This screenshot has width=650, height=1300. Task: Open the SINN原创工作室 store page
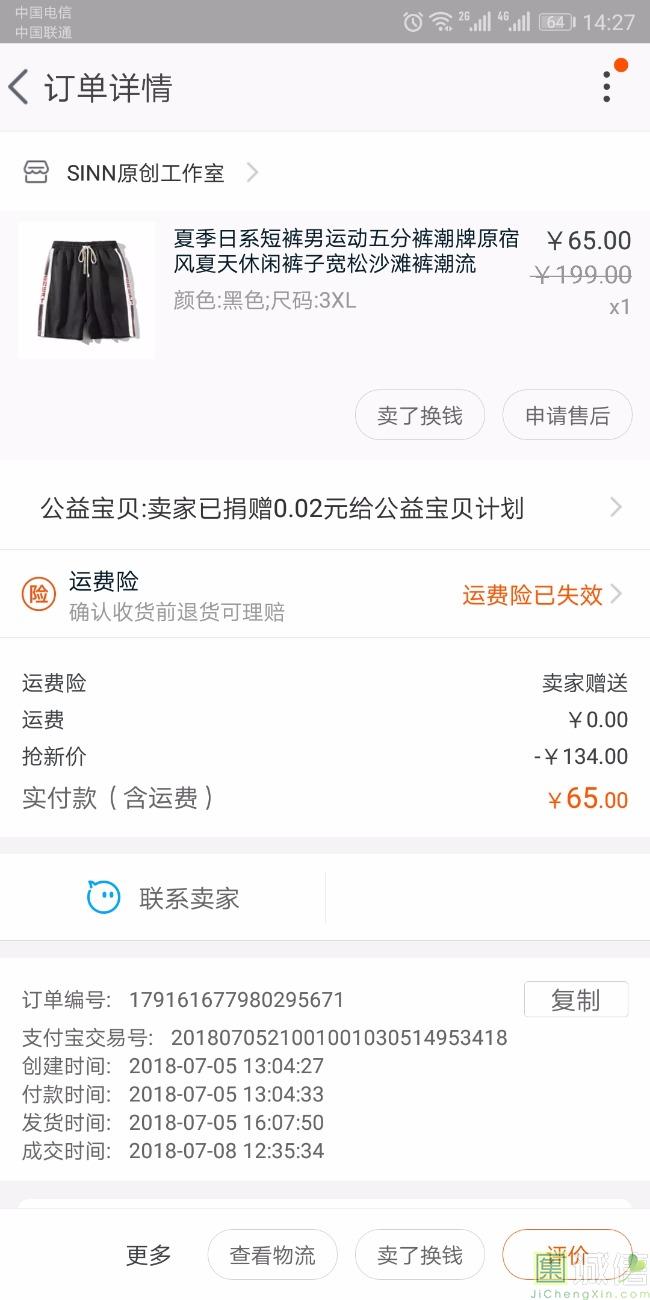(145, 173)
